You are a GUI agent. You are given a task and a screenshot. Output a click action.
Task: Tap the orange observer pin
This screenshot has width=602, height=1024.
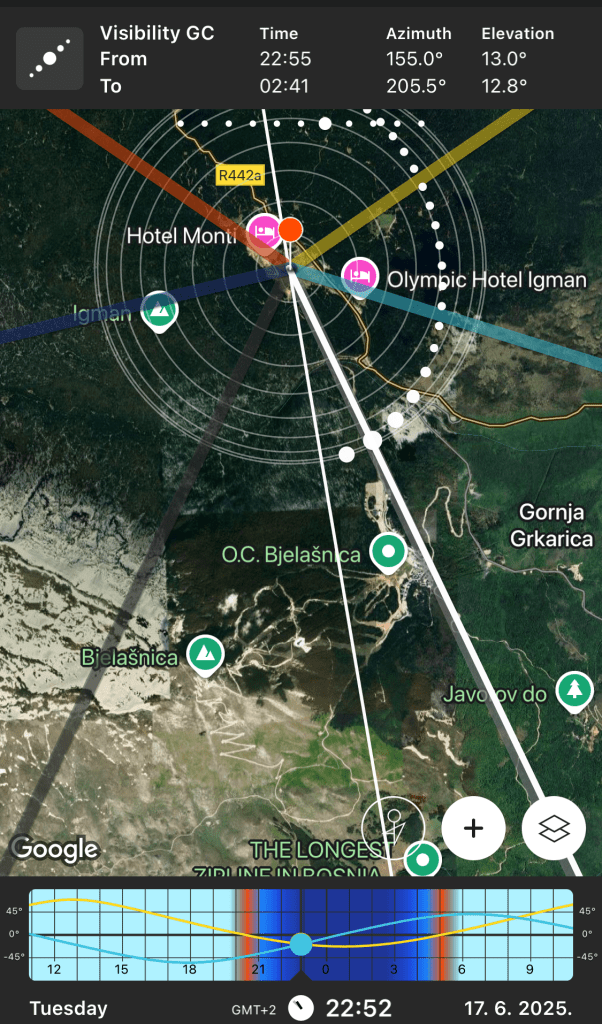(290, 229)
